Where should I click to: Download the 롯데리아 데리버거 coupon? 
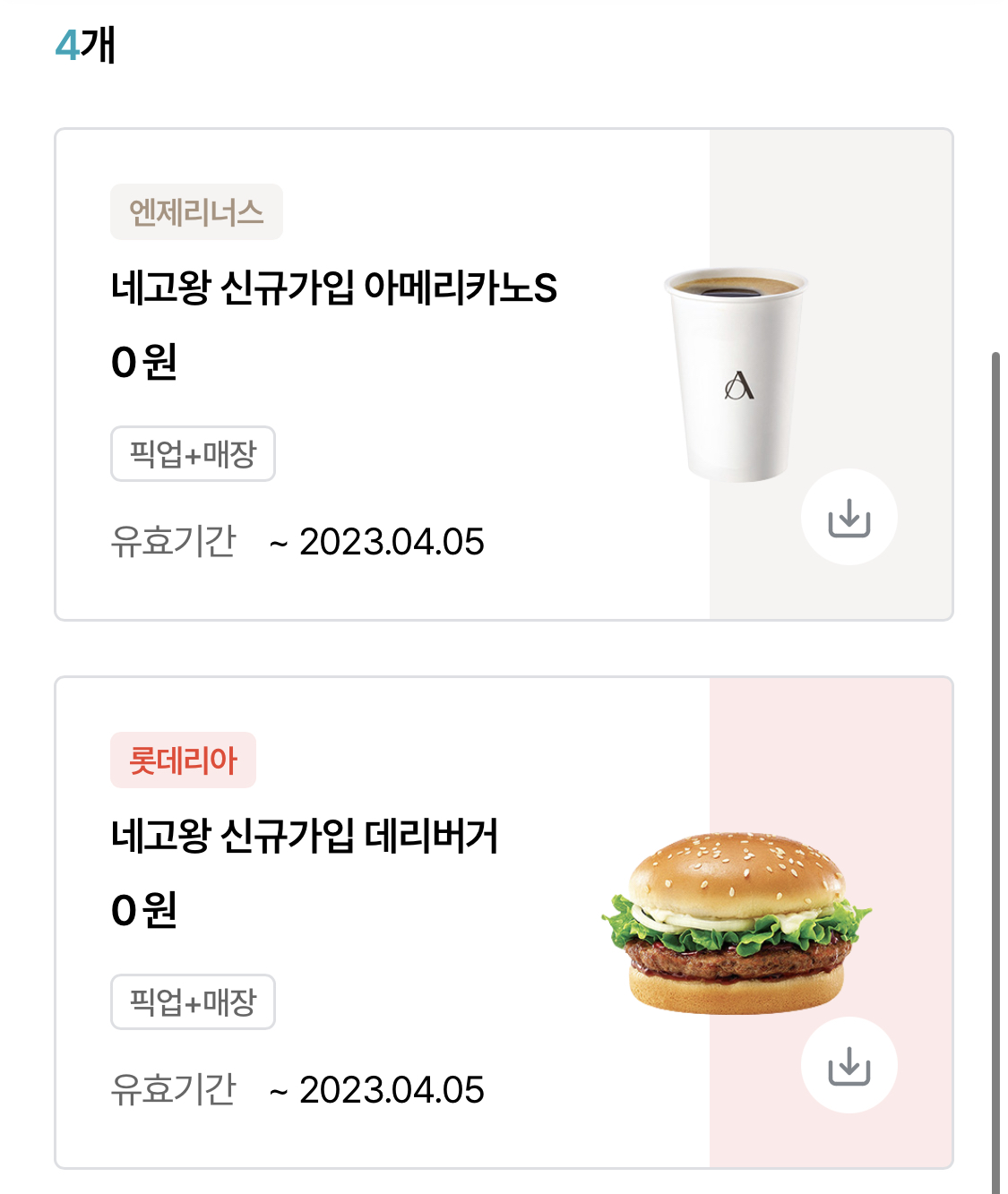click(849, 1065)
